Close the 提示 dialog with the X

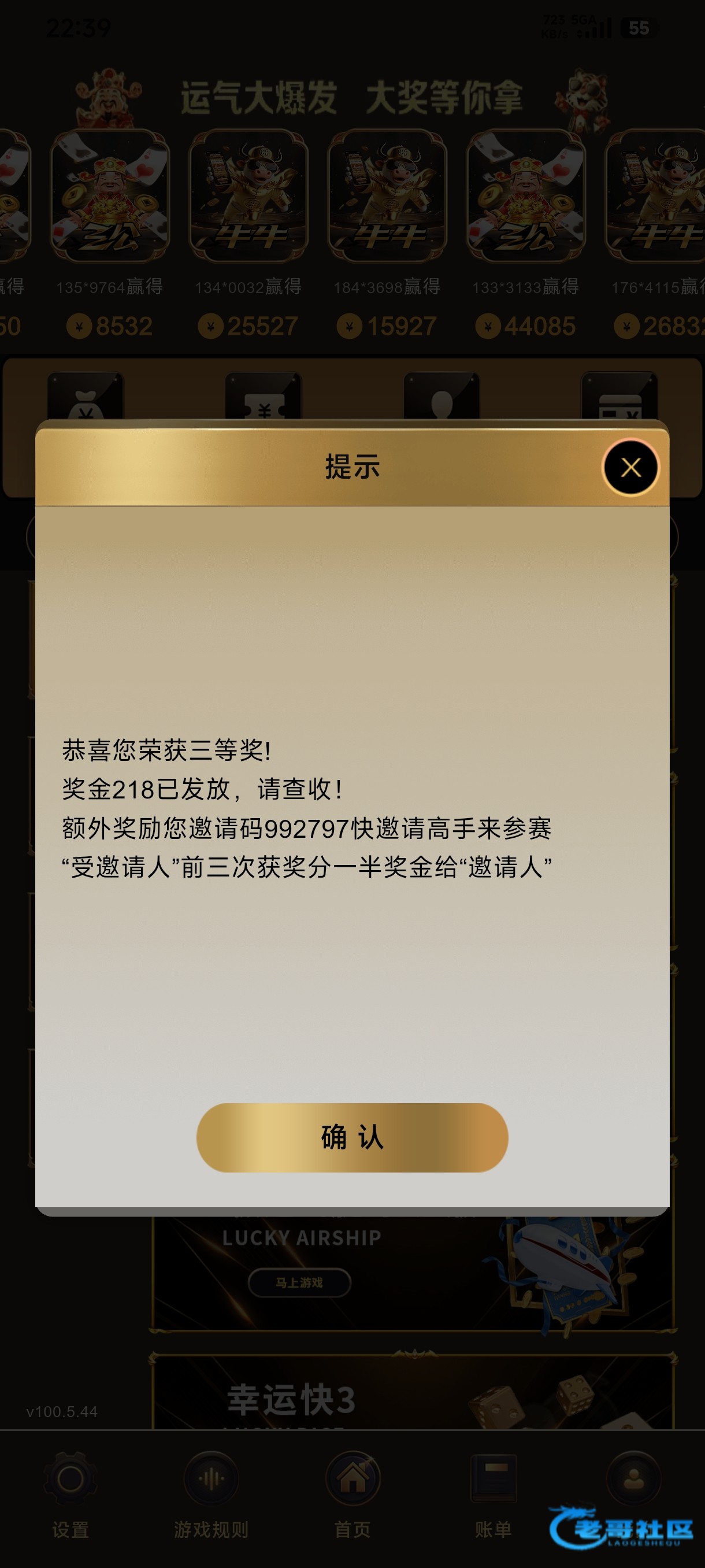(630, 468)
